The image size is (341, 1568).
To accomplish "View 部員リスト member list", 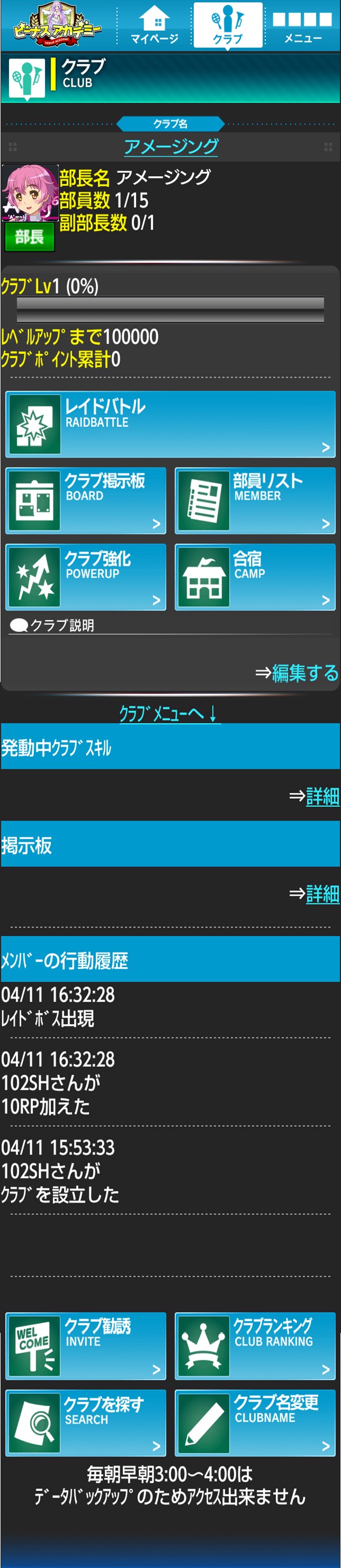I will click(x=255, y=500).
